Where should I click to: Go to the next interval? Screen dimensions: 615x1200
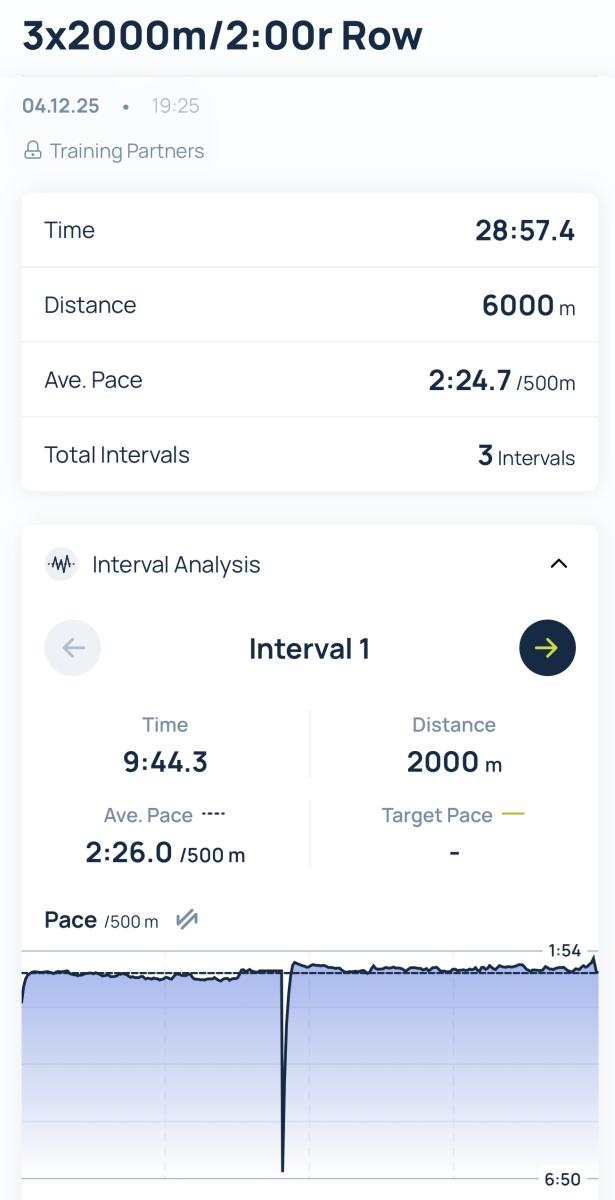(547, 648)
